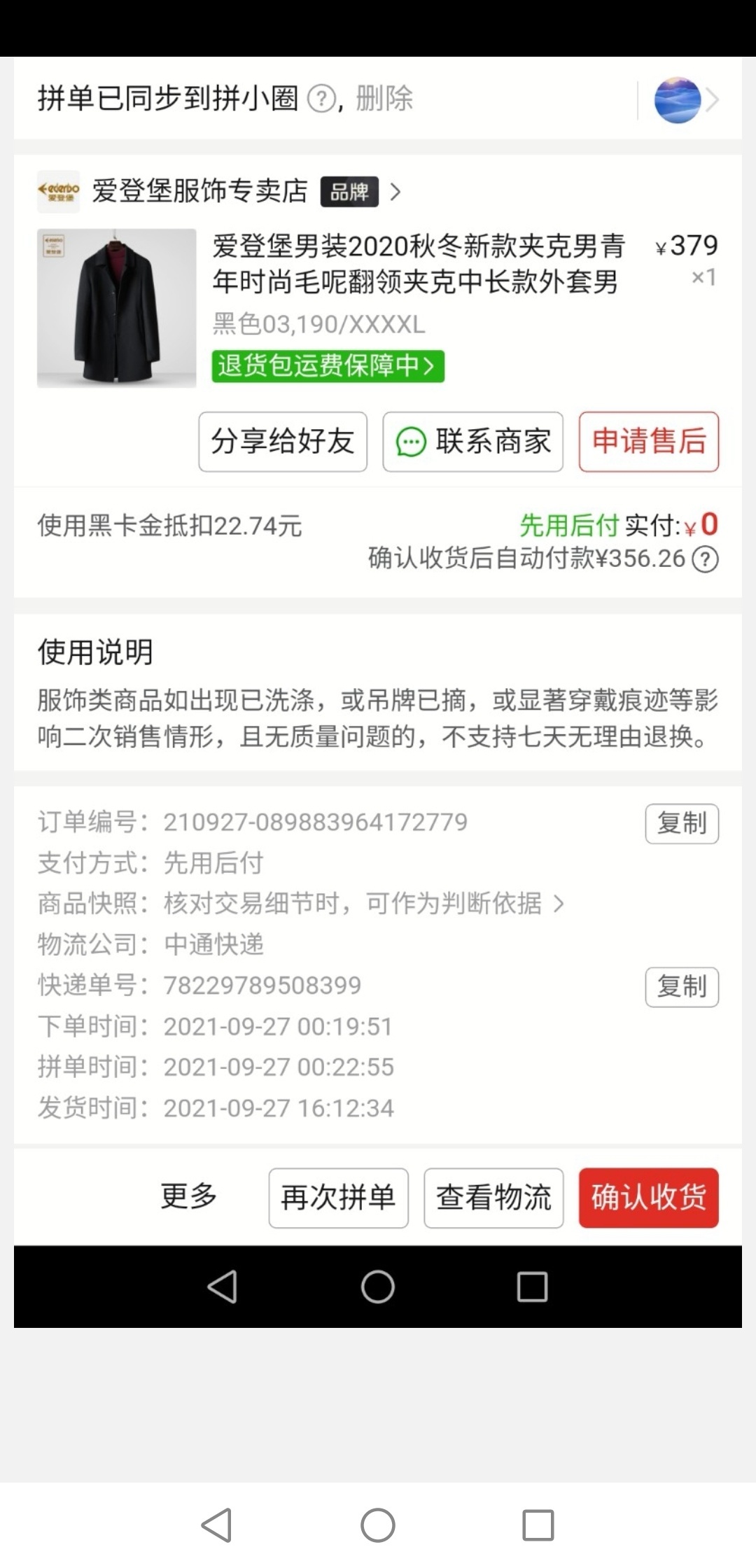Tap 删除 to remove the 拼小圈 sync
The height and width of the screenshot is (1568, 756).
(384, 99)
